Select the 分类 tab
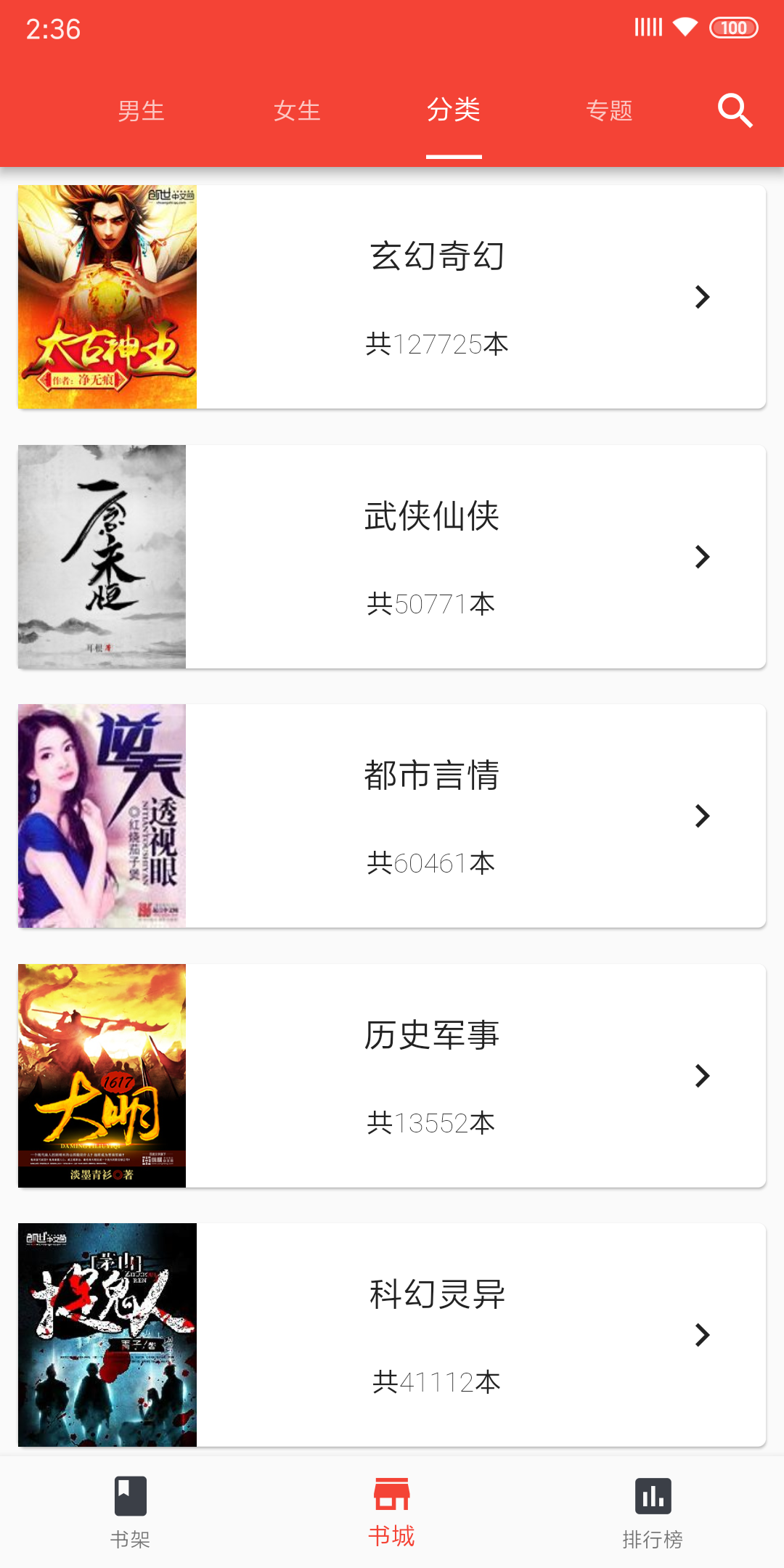Viewport: 784px width, 1568px height. [x=454, y=111]
